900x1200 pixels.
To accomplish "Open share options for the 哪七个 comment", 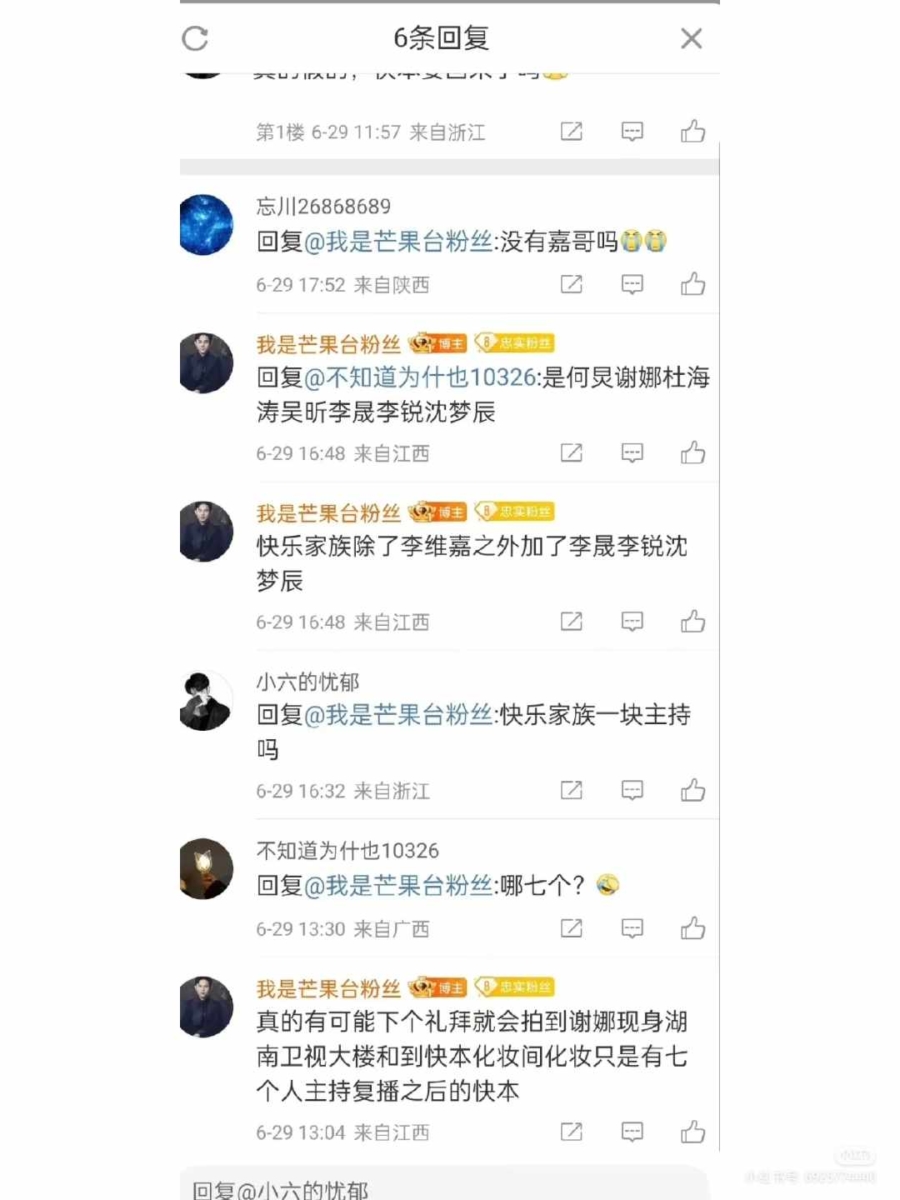I will tap(572, 928).
